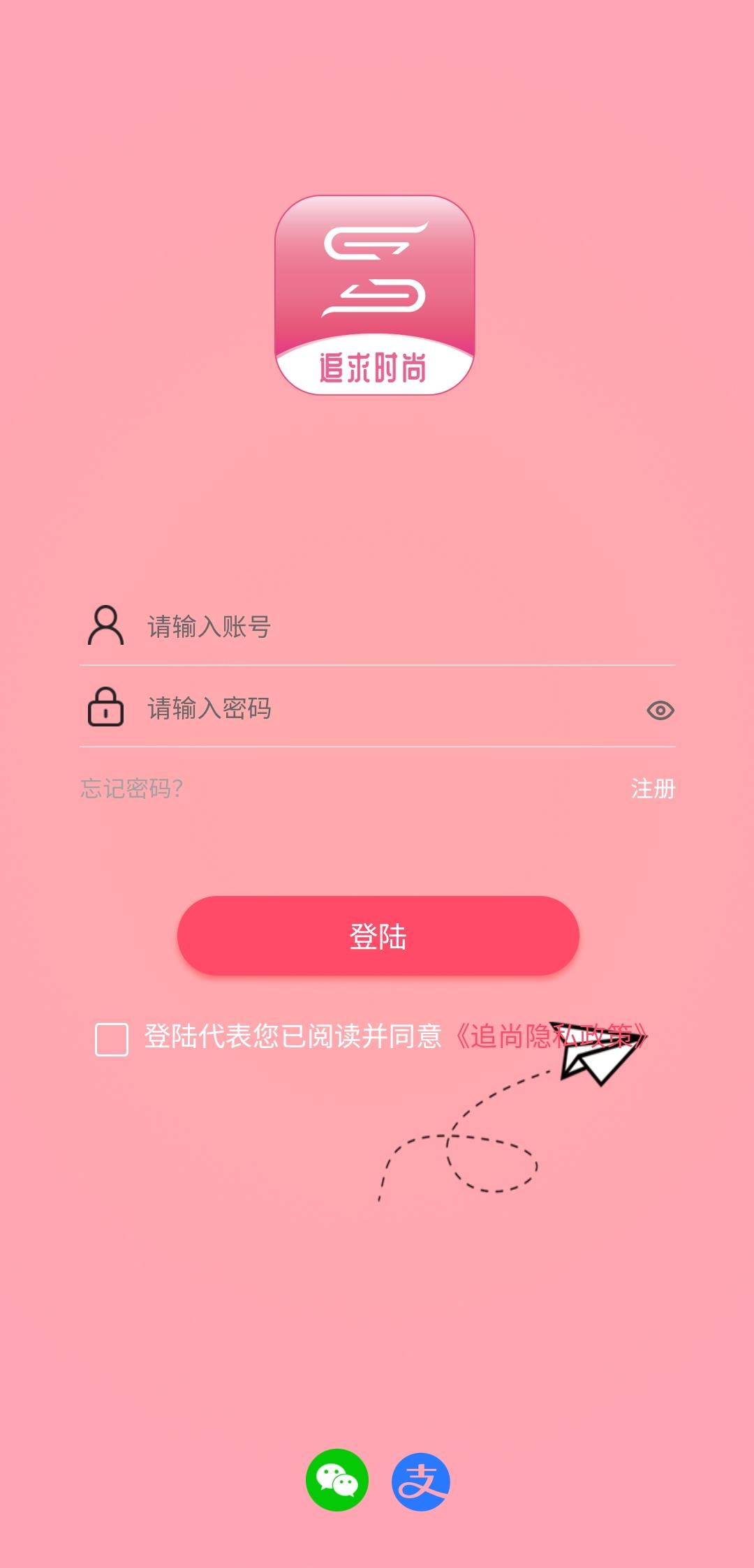Tap the password input field
Viewport: 754px width, 1568px height.
pos(377,708)
